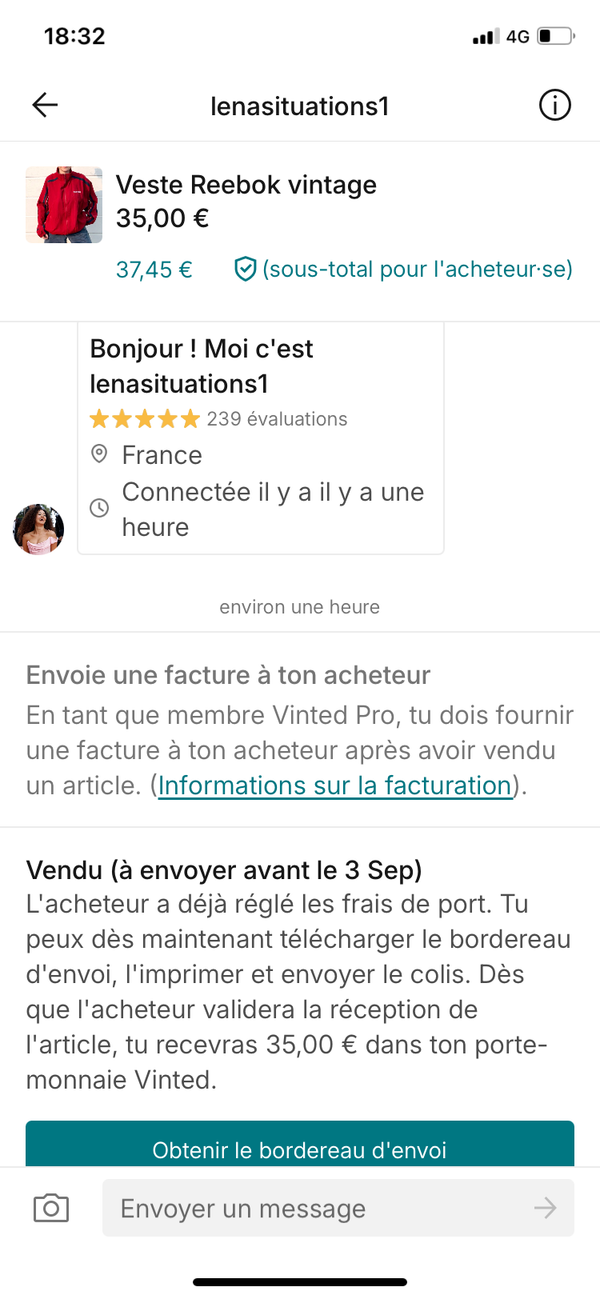Focus the Envoyer un message field
This screenshot has height=1299, width=600.
320,1208
